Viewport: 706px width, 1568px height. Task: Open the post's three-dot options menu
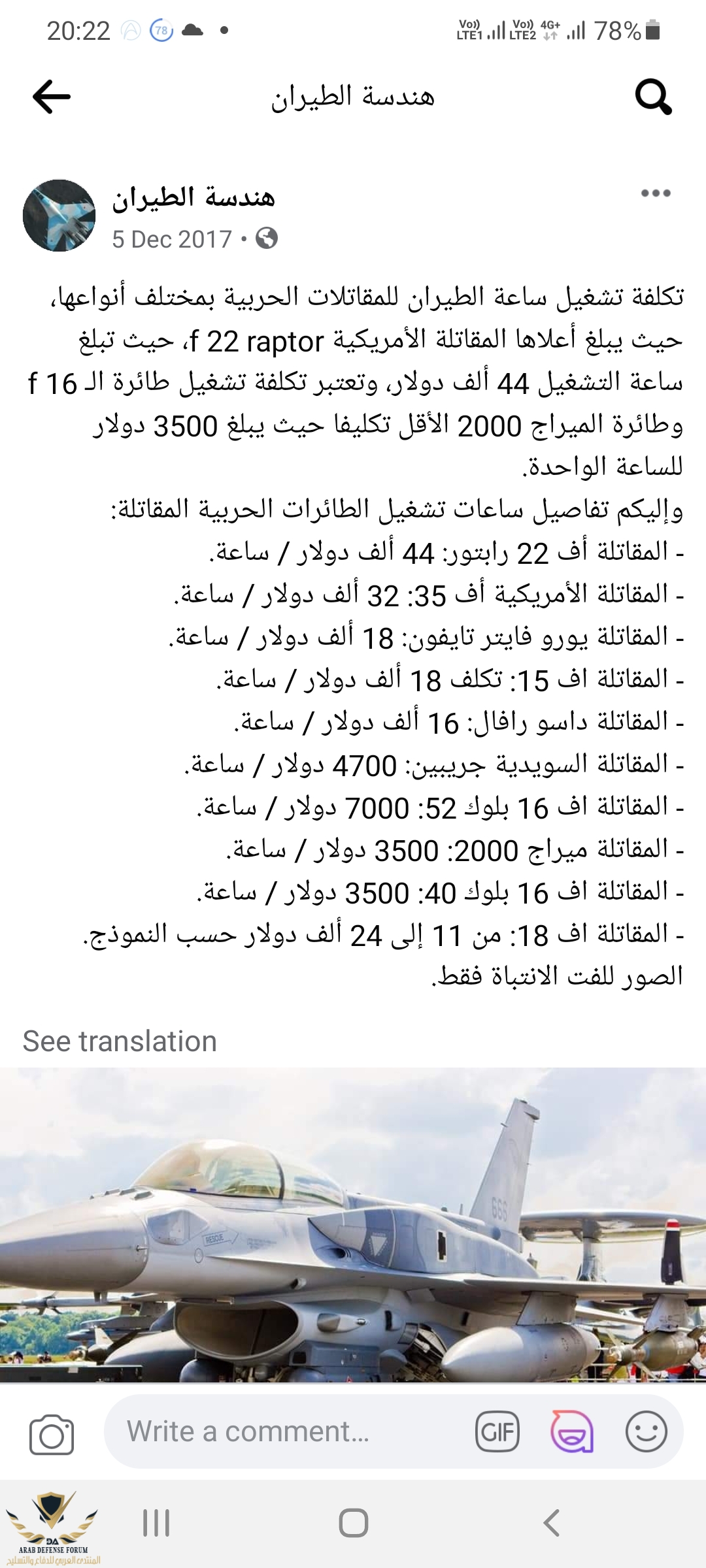point(656,193)
